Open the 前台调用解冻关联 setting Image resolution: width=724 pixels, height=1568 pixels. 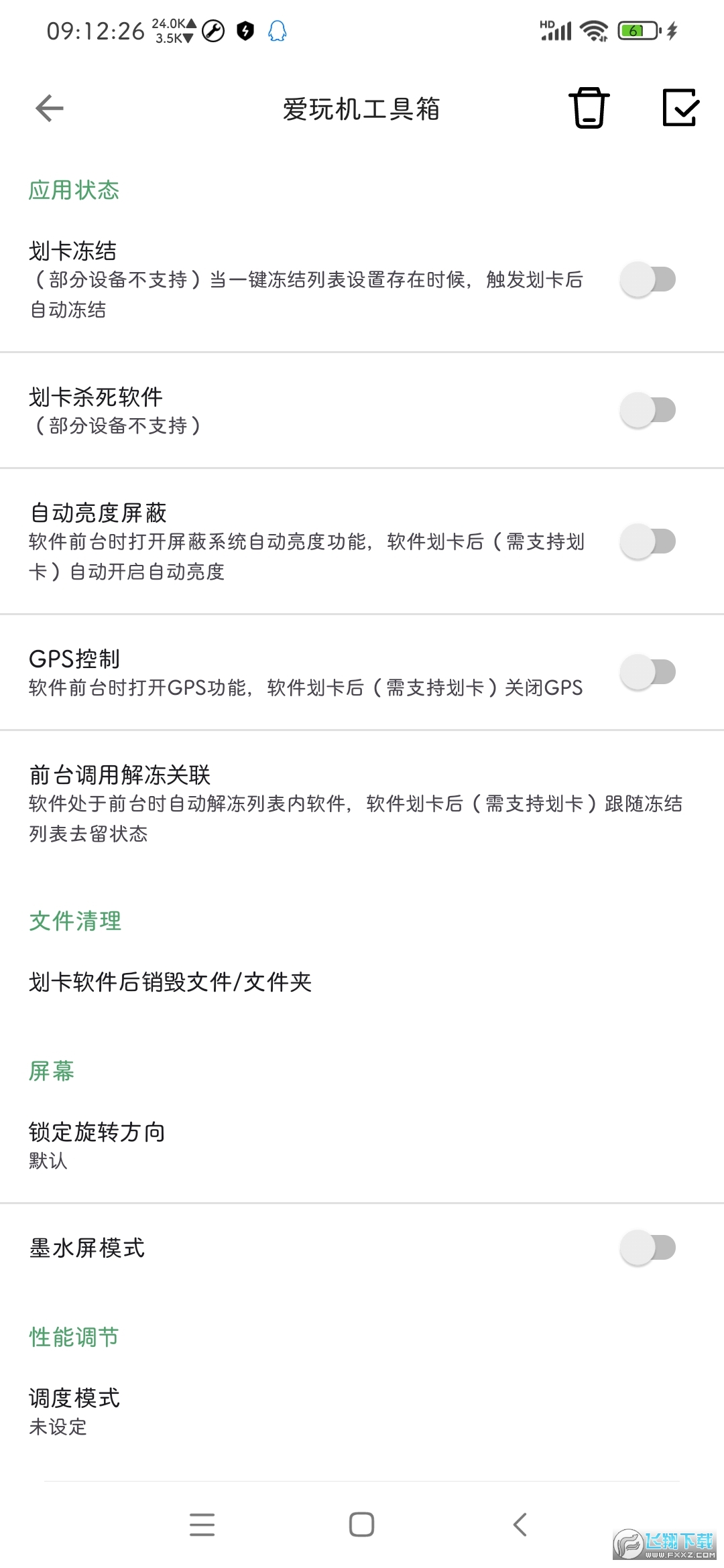pyautogui.click(x=268, y=804)
